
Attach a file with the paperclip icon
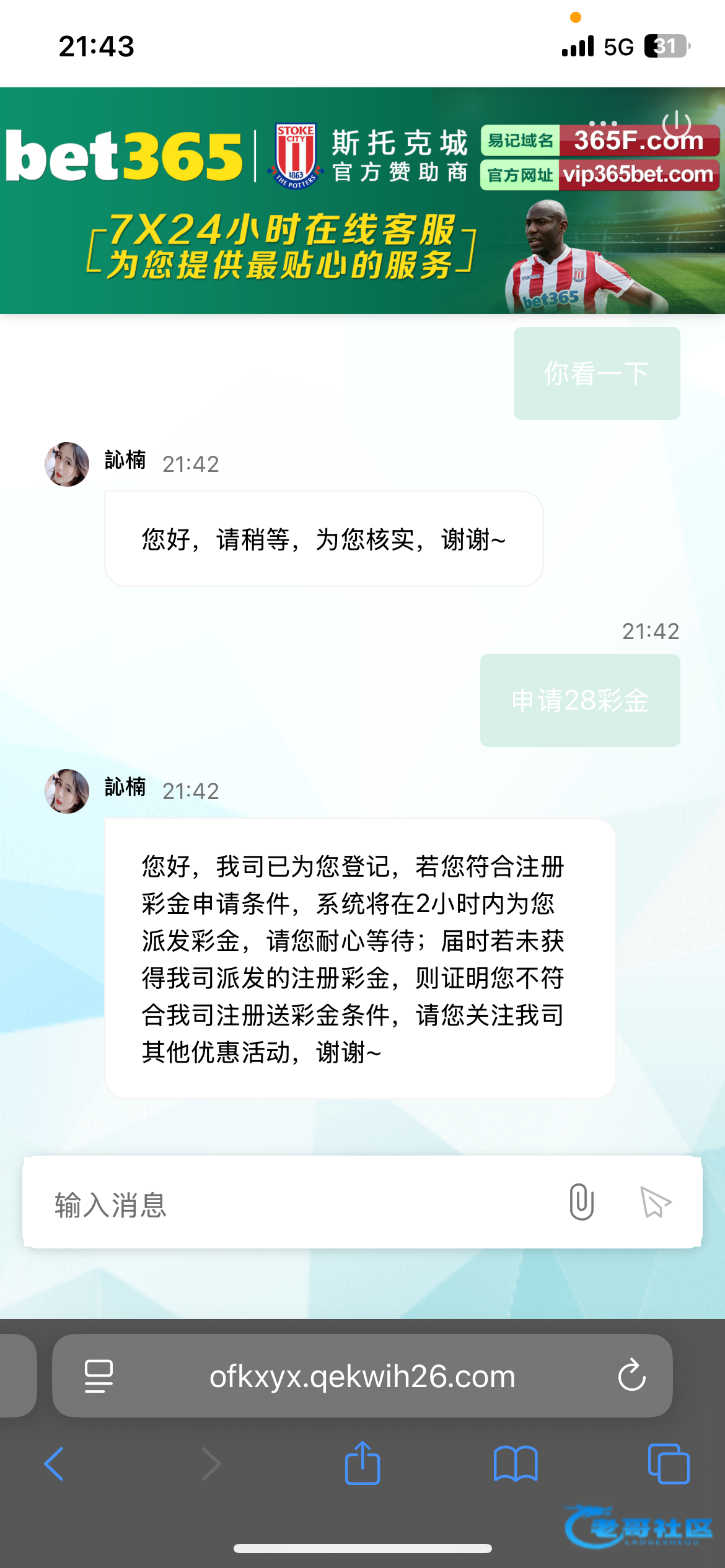click(581, 1202)
